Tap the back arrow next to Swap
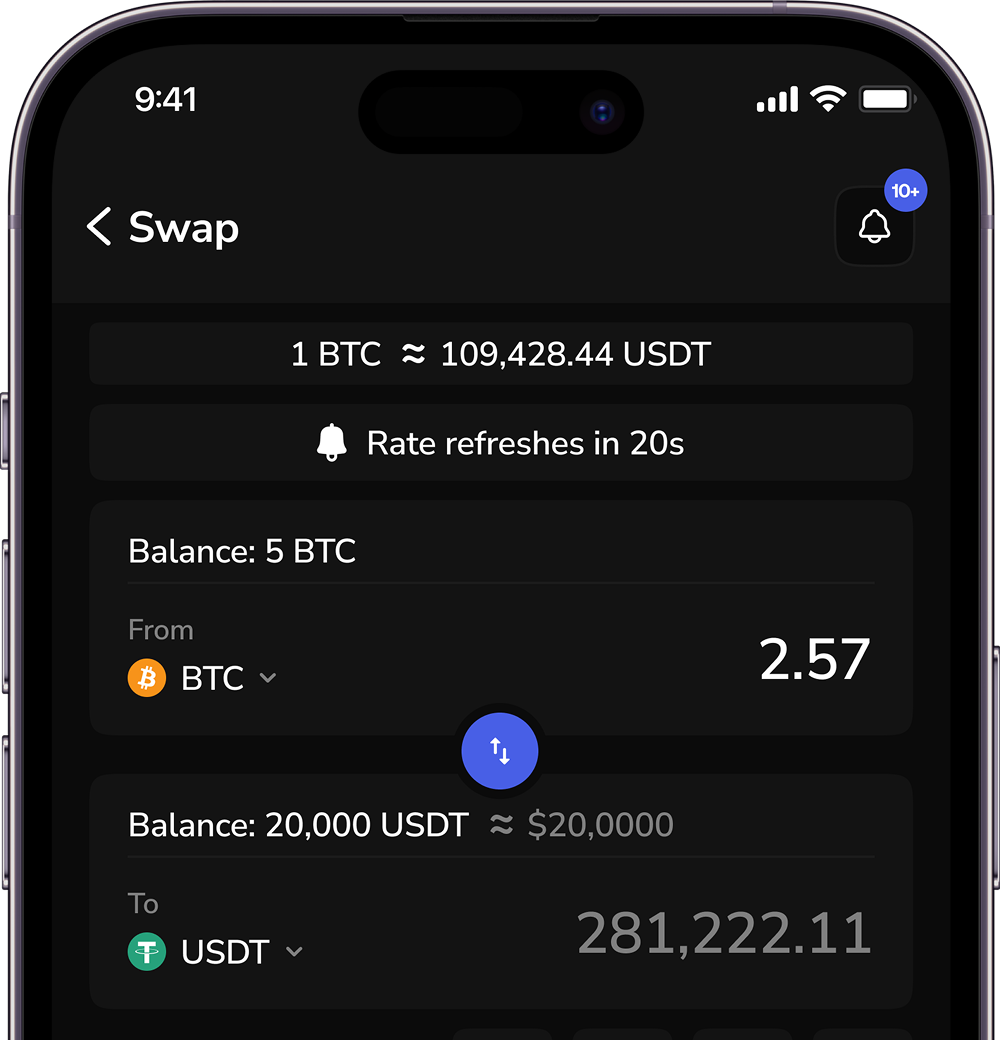1000x1040 pixels. pyautogui.click(x=97, y=228)
